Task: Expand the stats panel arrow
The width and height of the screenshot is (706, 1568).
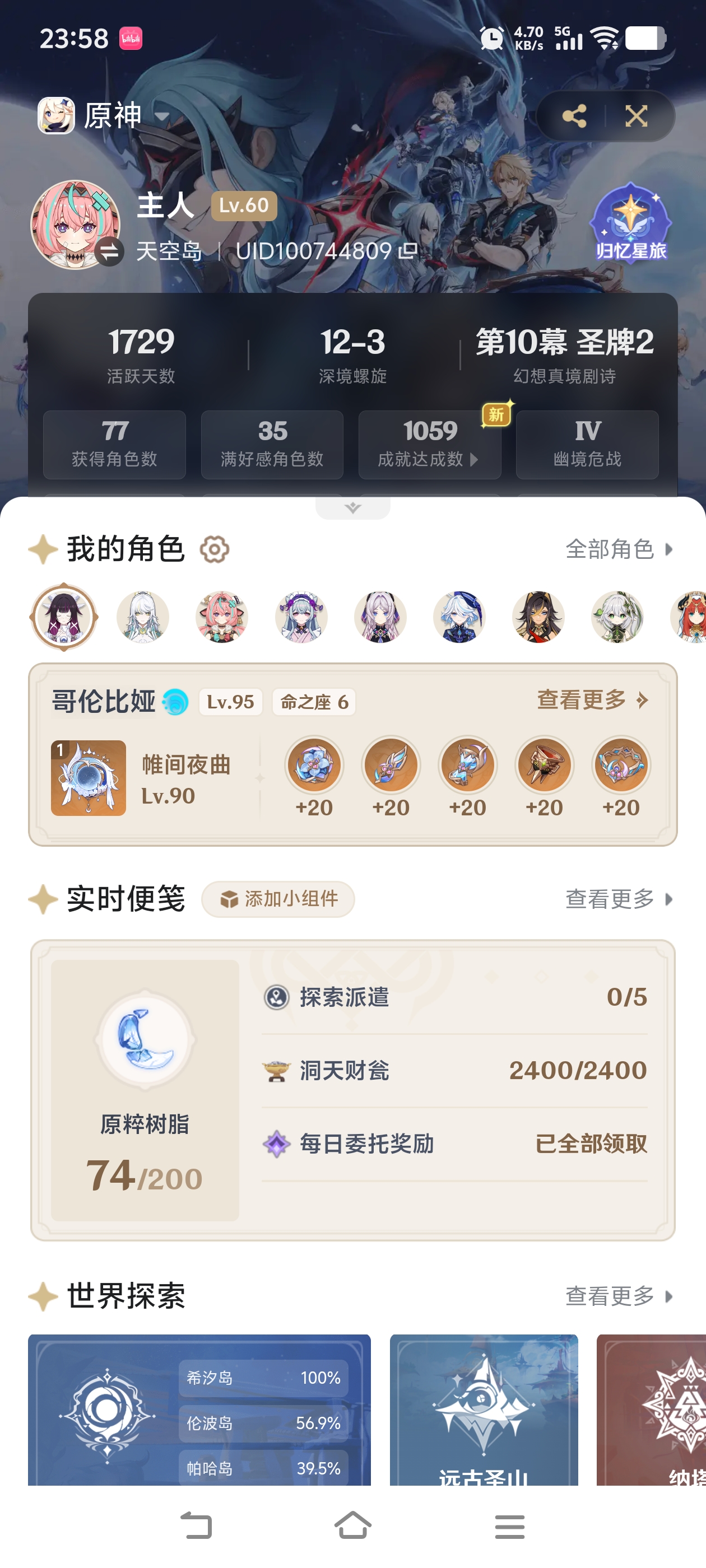Action: coord(352,508)
